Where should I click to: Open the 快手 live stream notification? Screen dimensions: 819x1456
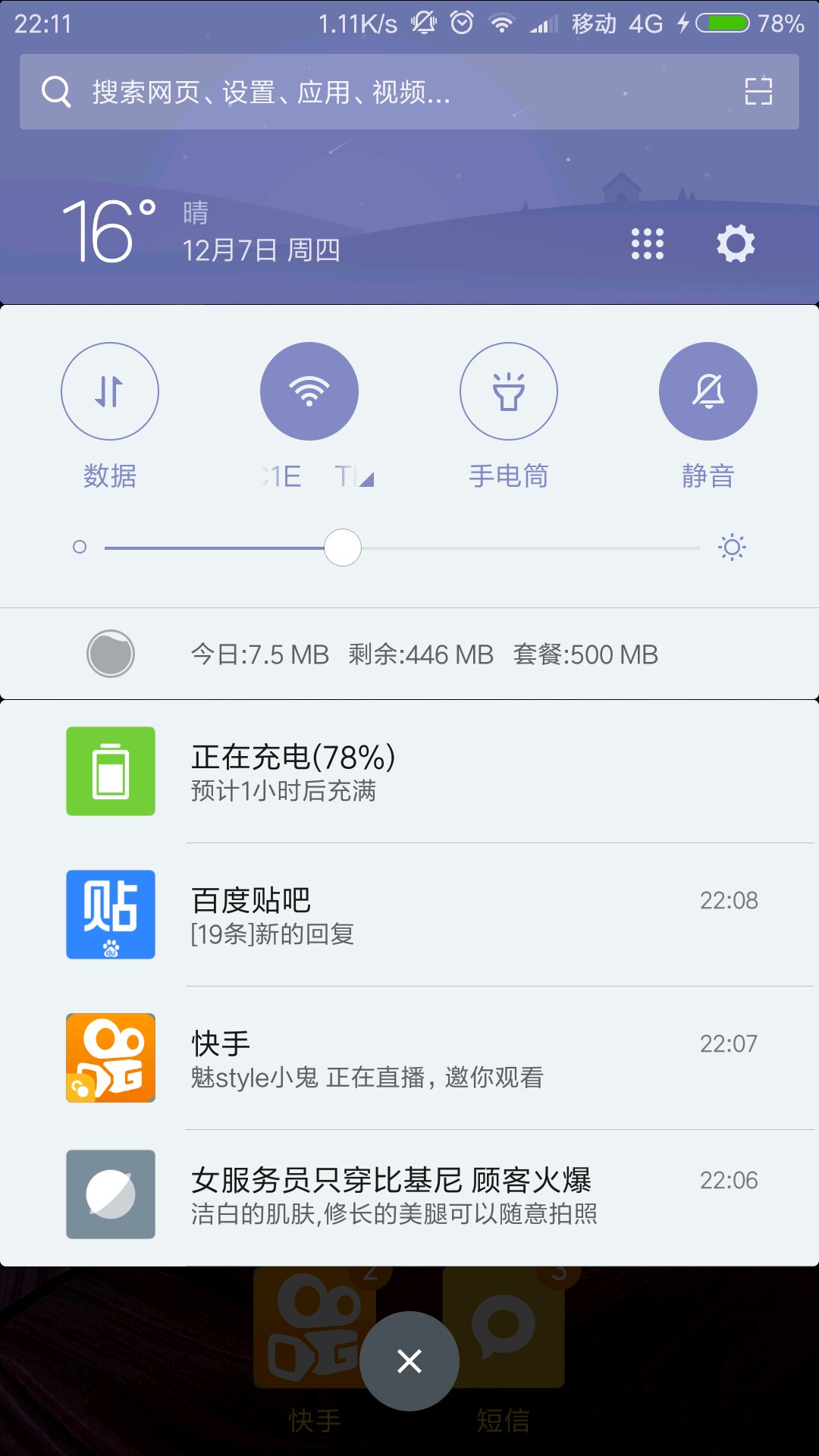pyautogui.click(x=409, y=1058)
